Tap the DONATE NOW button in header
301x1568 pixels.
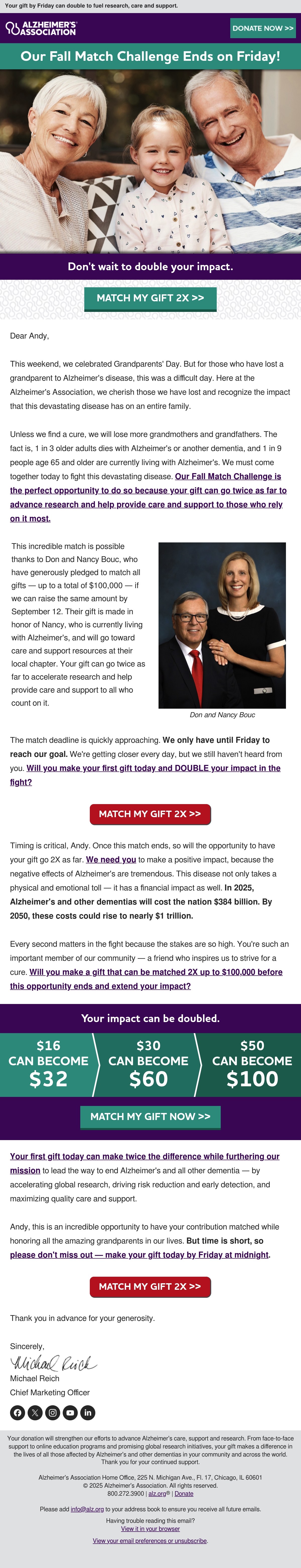tap(263, 28)
